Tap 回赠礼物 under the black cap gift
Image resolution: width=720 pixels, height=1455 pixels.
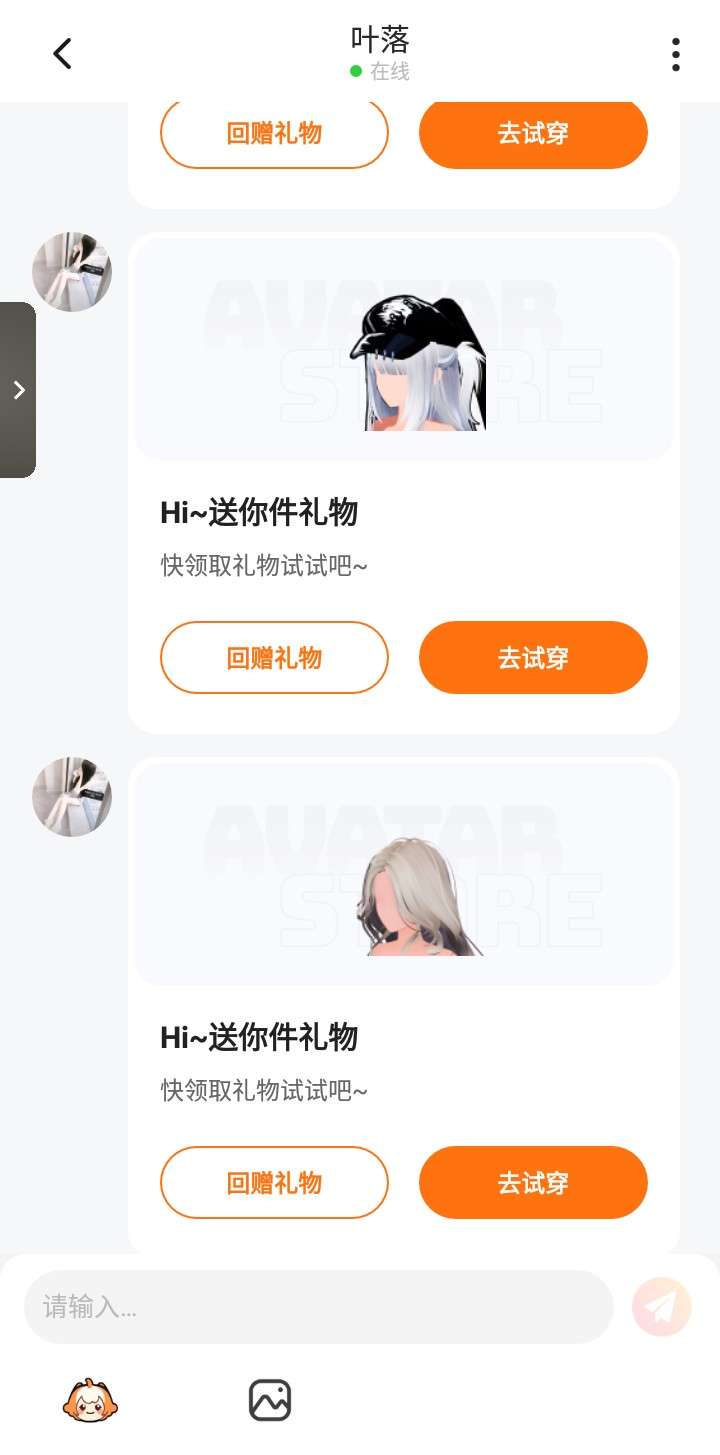coord(274,658)
